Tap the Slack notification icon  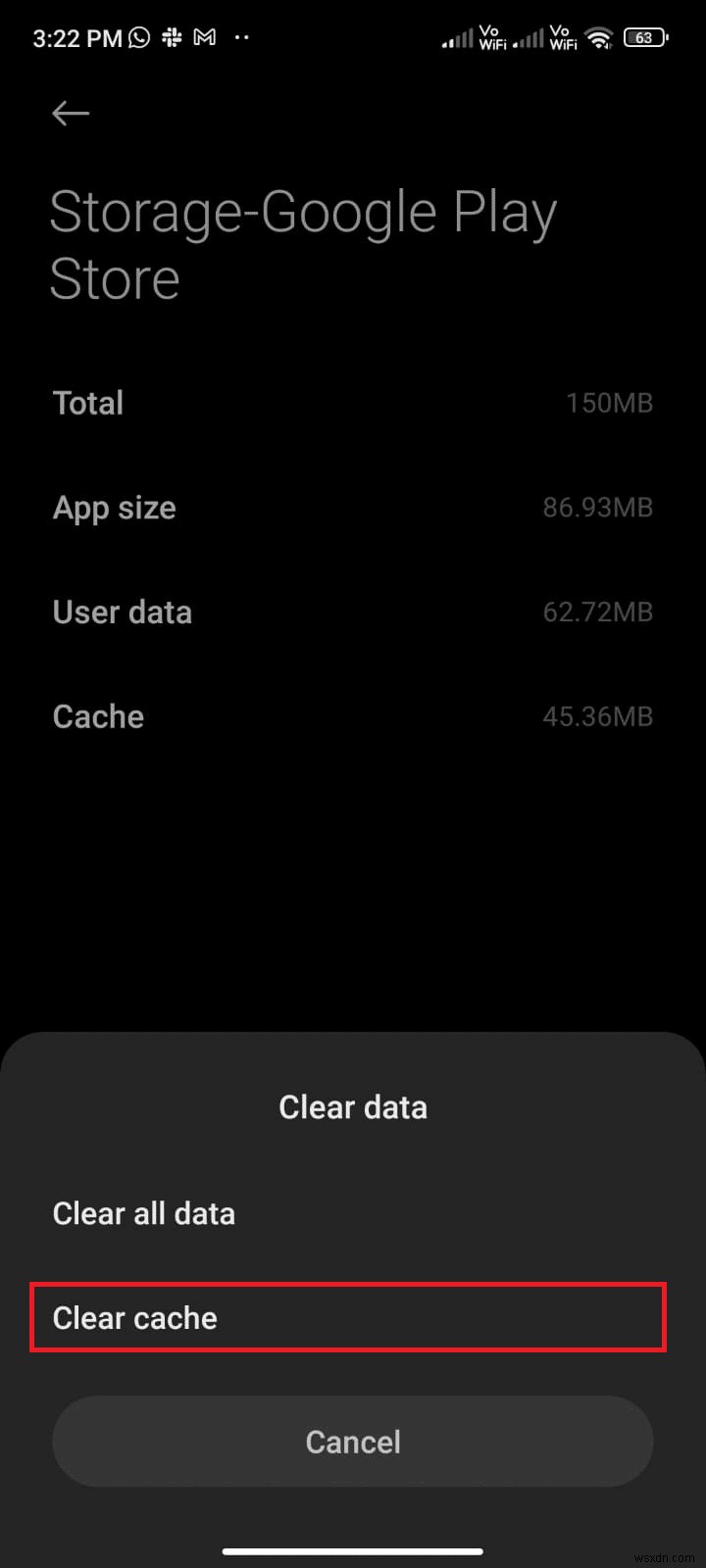point(170,37)
